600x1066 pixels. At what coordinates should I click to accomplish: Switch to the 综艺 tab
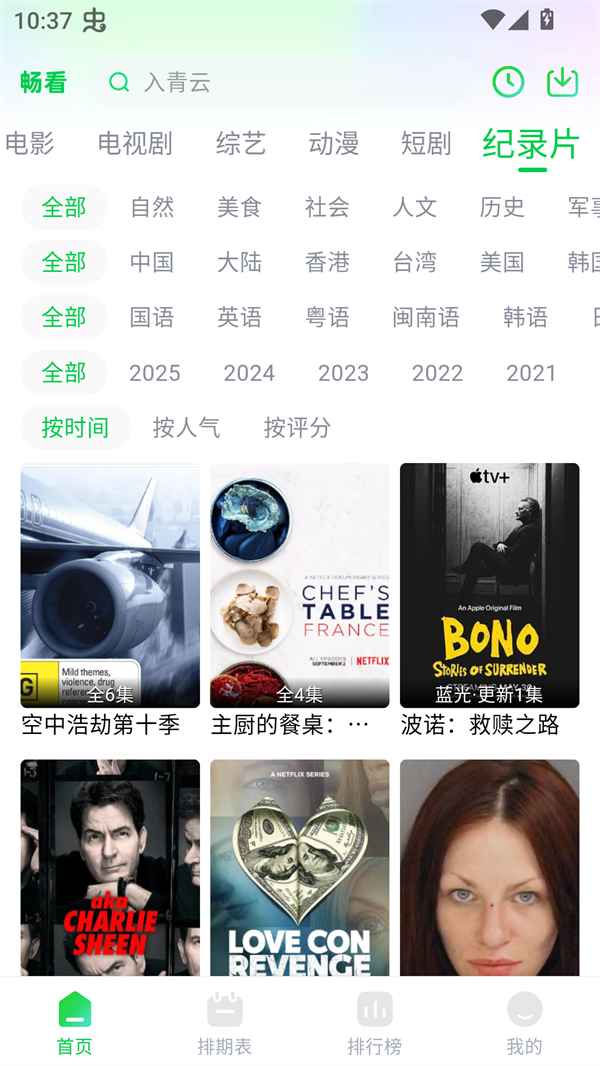coord(241,144)
